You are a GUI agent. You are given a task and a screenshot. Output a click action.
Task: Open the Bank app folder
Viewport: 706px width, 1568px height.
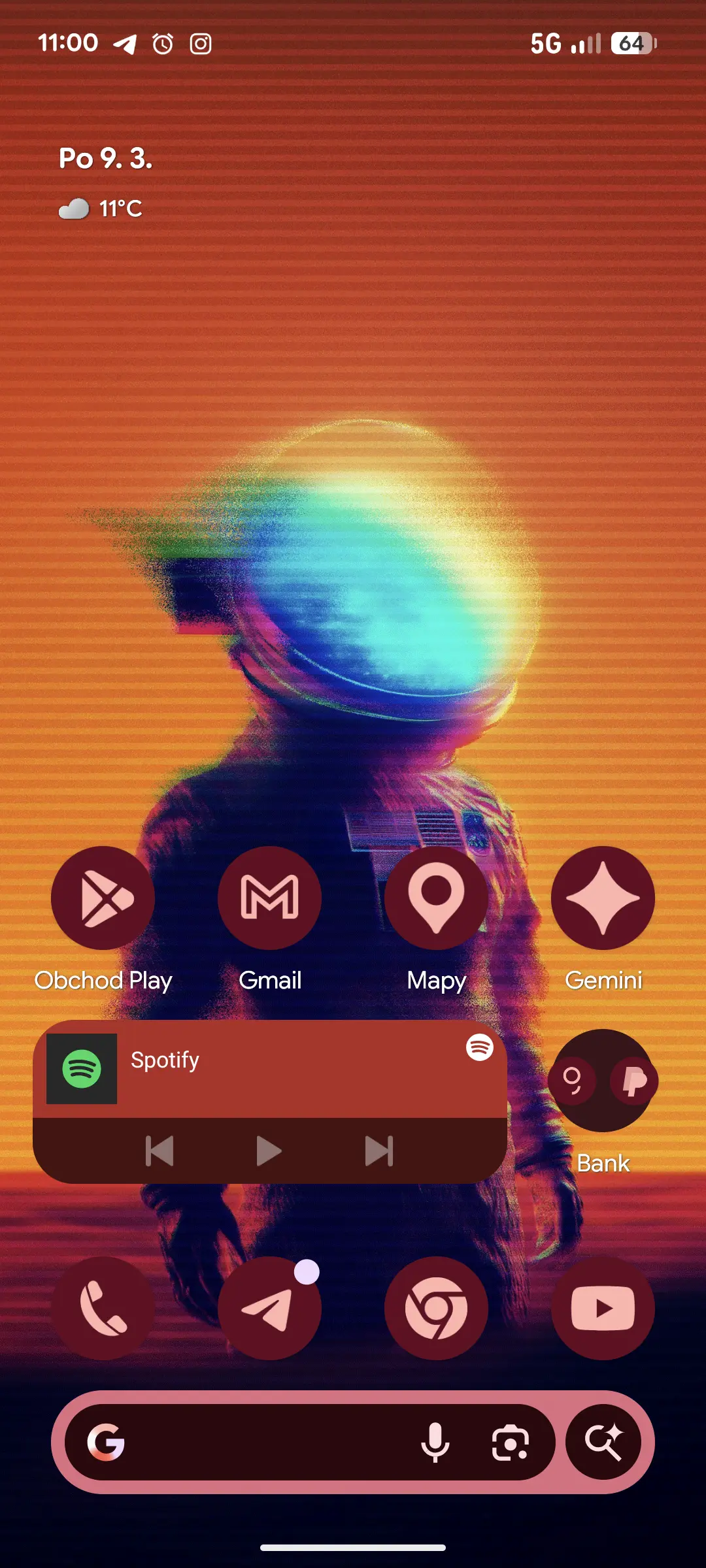603,1081
